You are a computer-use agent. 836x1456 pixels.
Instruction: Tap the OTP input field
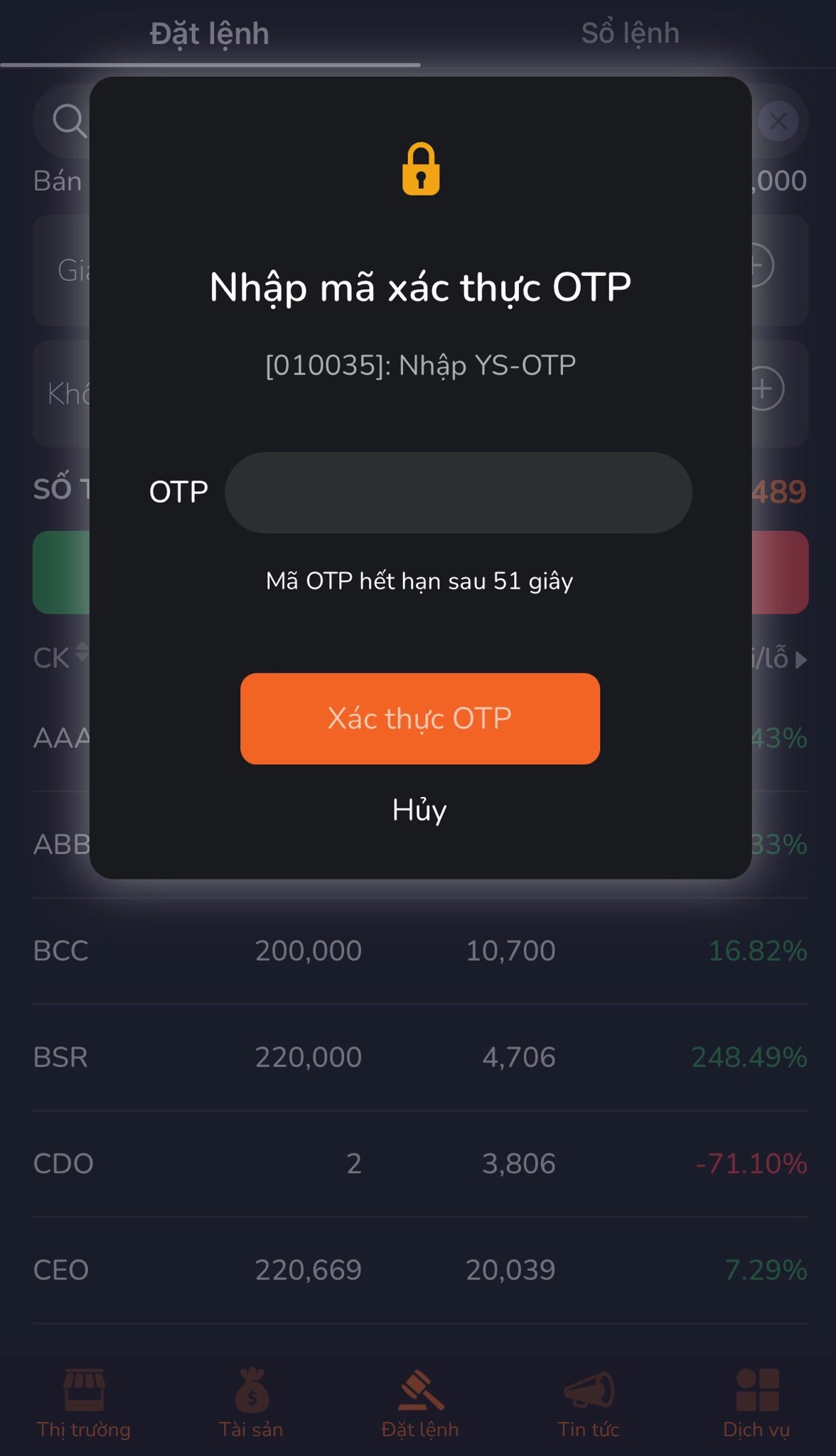click(458, 493)
